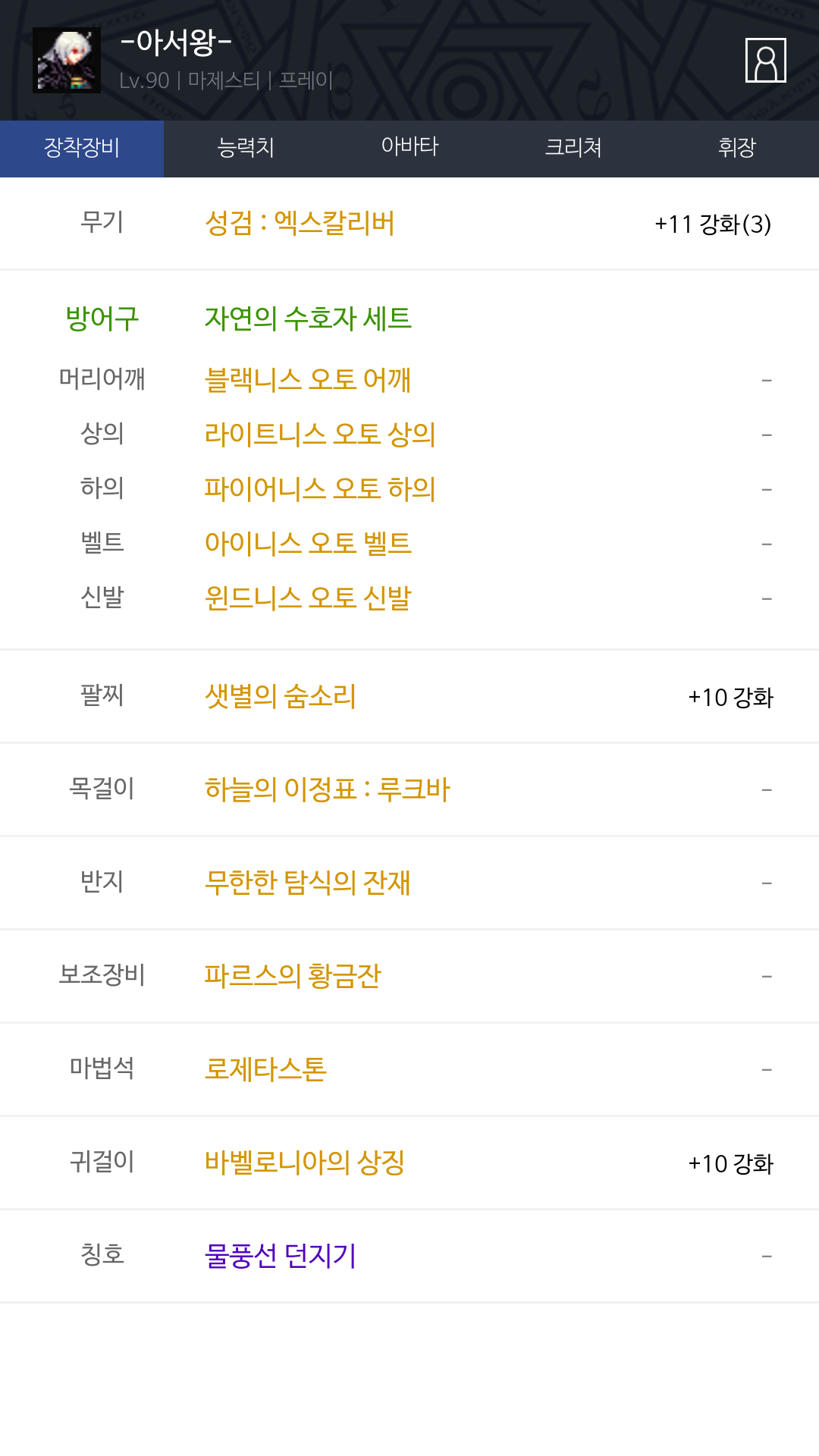Switch to the 능력치 tab
This screenshot has width=819, height=1456.
246,149
